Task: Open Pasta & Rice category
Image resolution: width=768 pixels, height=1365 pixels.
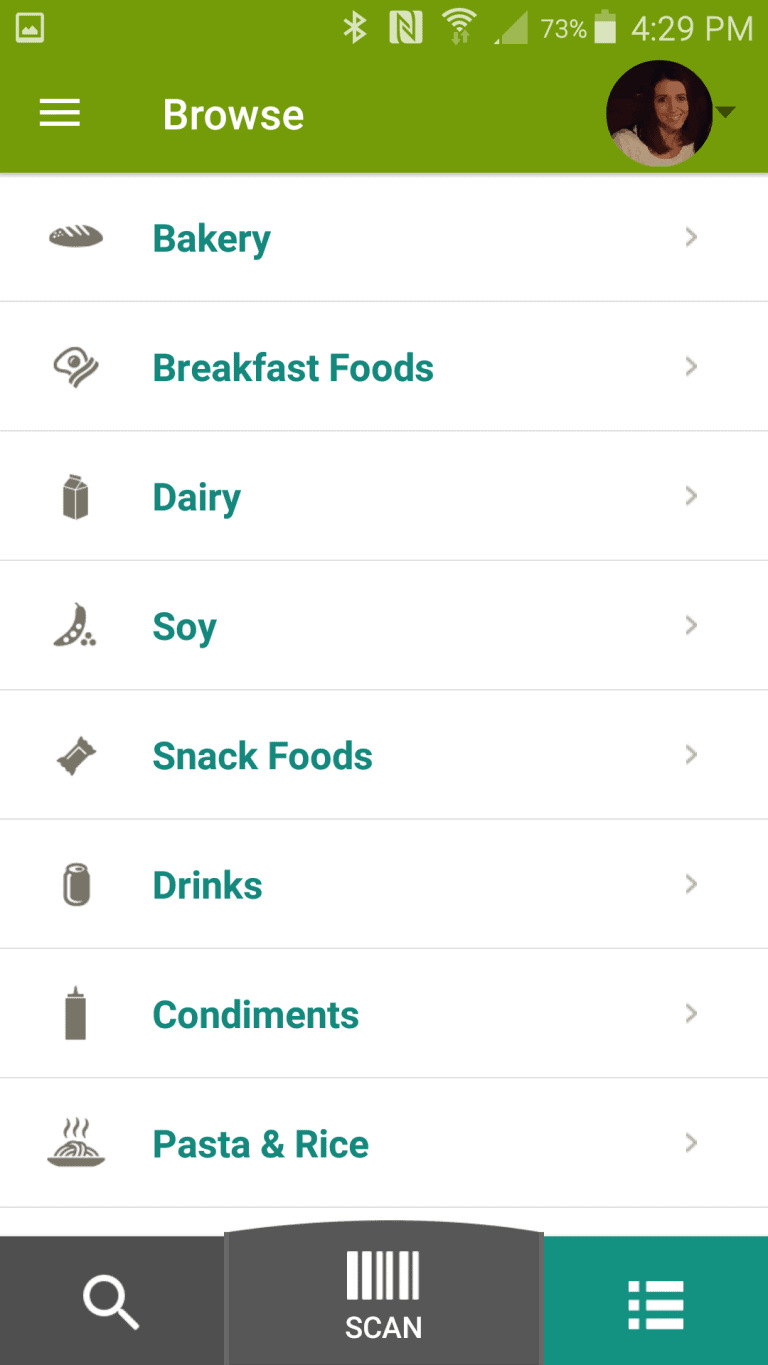Action: (384, 1142)
